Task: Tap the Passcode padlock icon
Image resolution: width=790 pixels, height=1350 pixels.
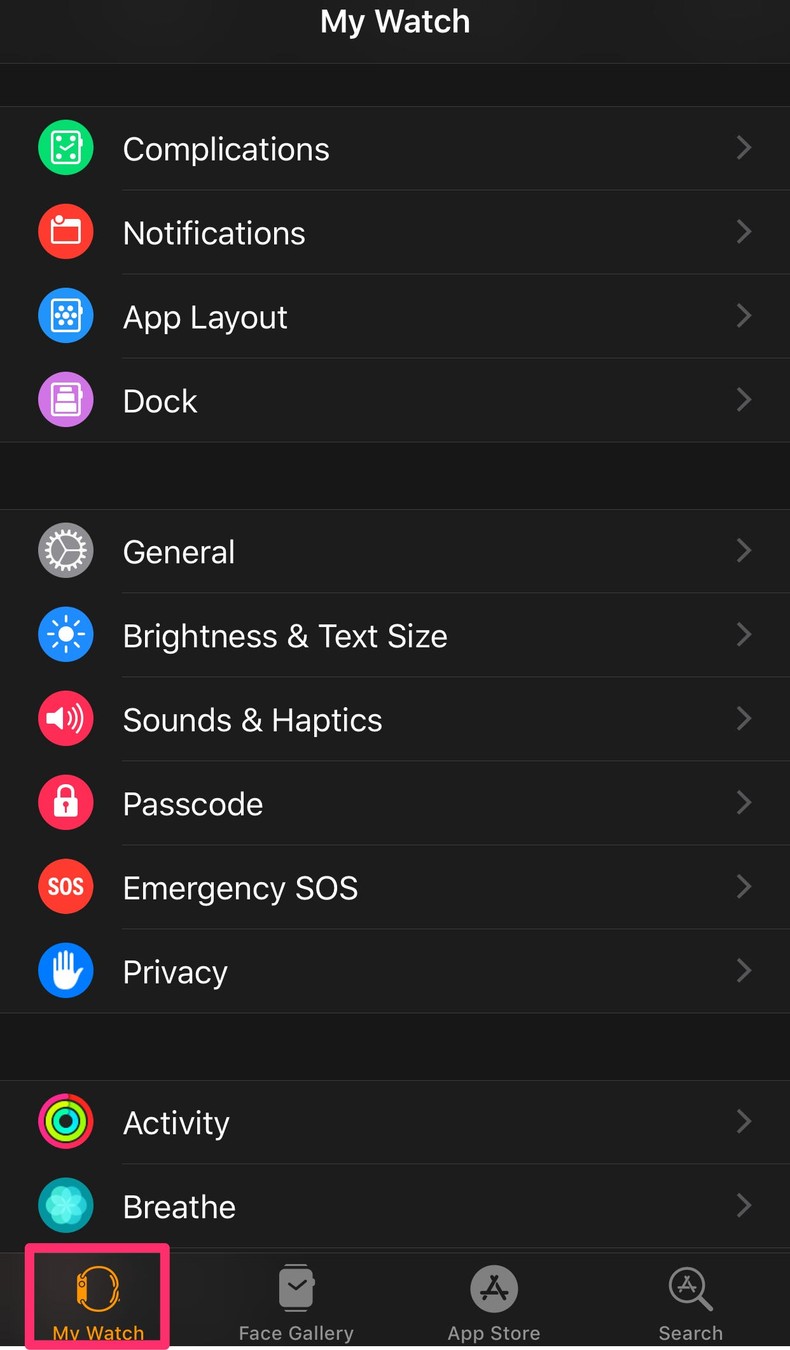Action: click(65, 802)
